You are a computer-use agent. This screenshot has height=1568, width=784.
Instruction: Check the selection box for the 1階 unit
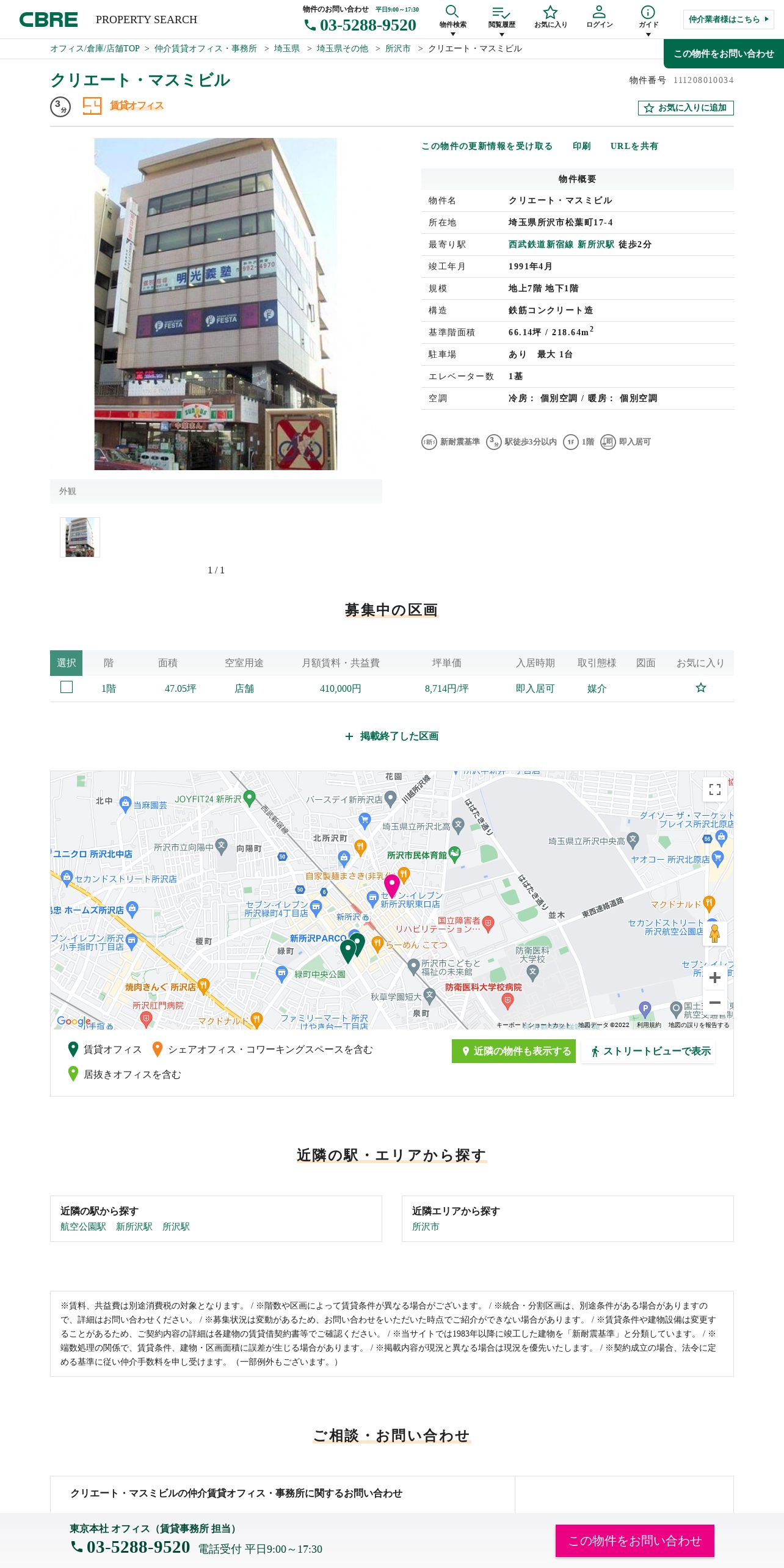coord(67,687)
